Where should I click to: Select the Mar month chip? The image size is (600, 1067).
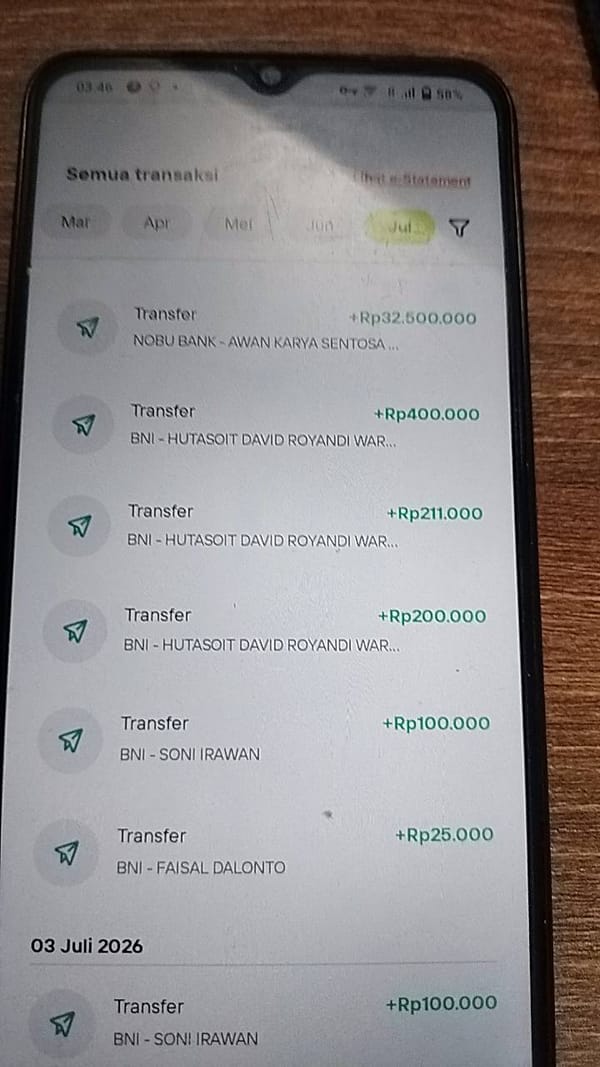pos(76,223)
